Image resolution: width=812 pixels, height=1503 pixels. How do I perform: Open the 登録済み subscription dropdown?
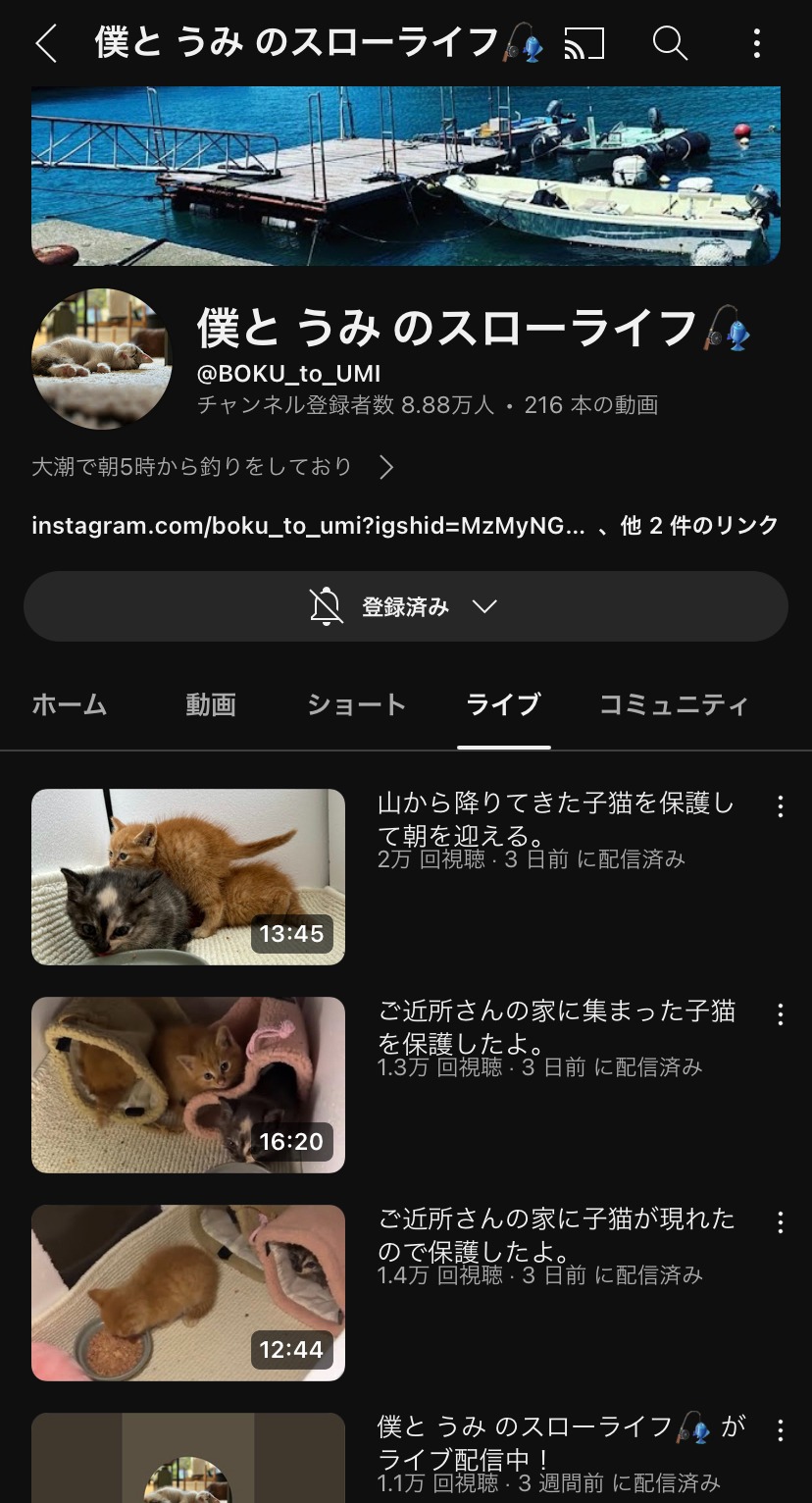pyautogui.click(x=406, y=606)
